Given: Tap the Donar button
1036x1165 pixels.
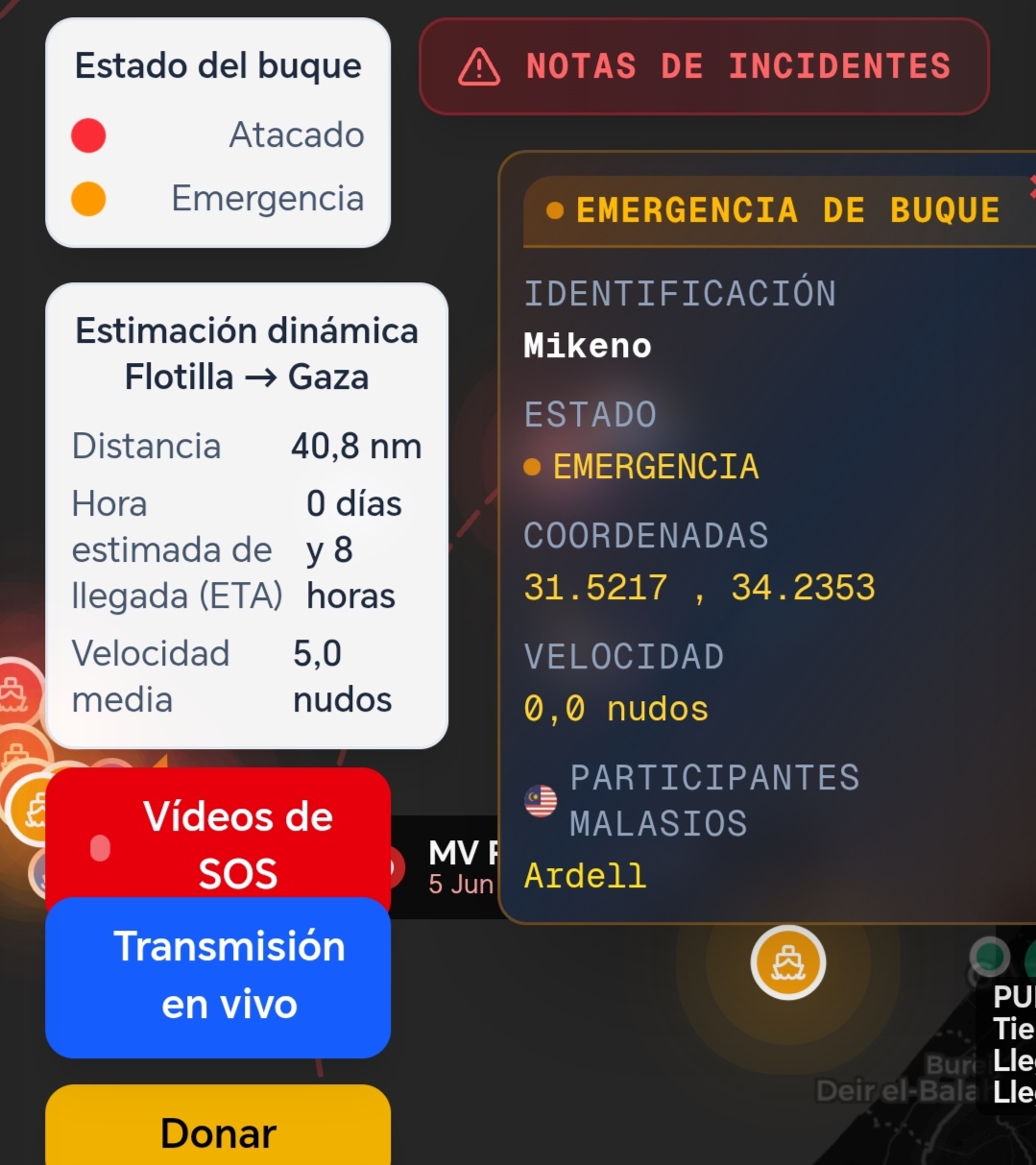Looking at the screenshot, I should tap(218, 1131).
